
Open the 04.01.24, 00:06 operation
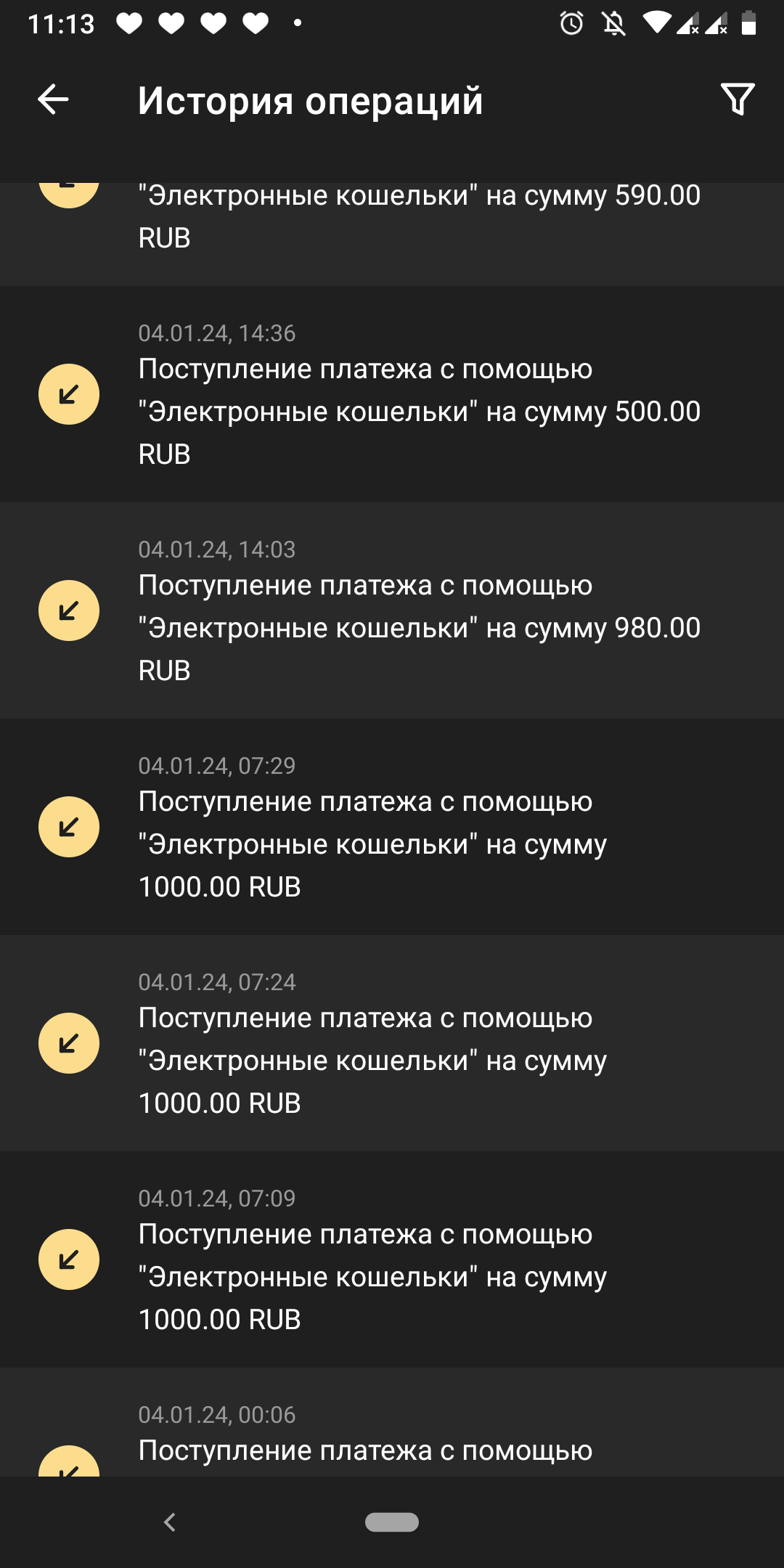click(x=392, y=1422)
